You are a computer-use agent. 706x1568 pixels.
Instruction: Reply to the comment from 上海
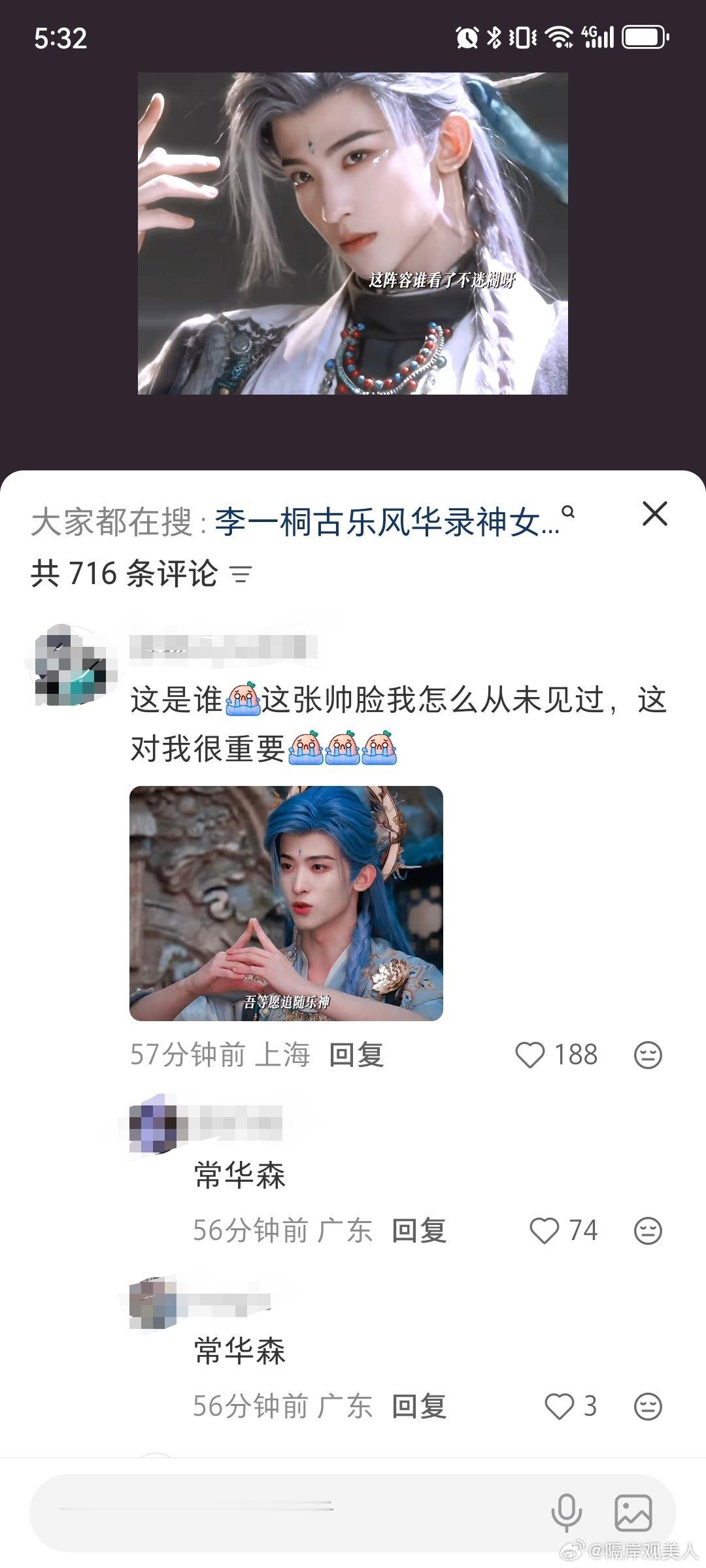pos(356,1055)
